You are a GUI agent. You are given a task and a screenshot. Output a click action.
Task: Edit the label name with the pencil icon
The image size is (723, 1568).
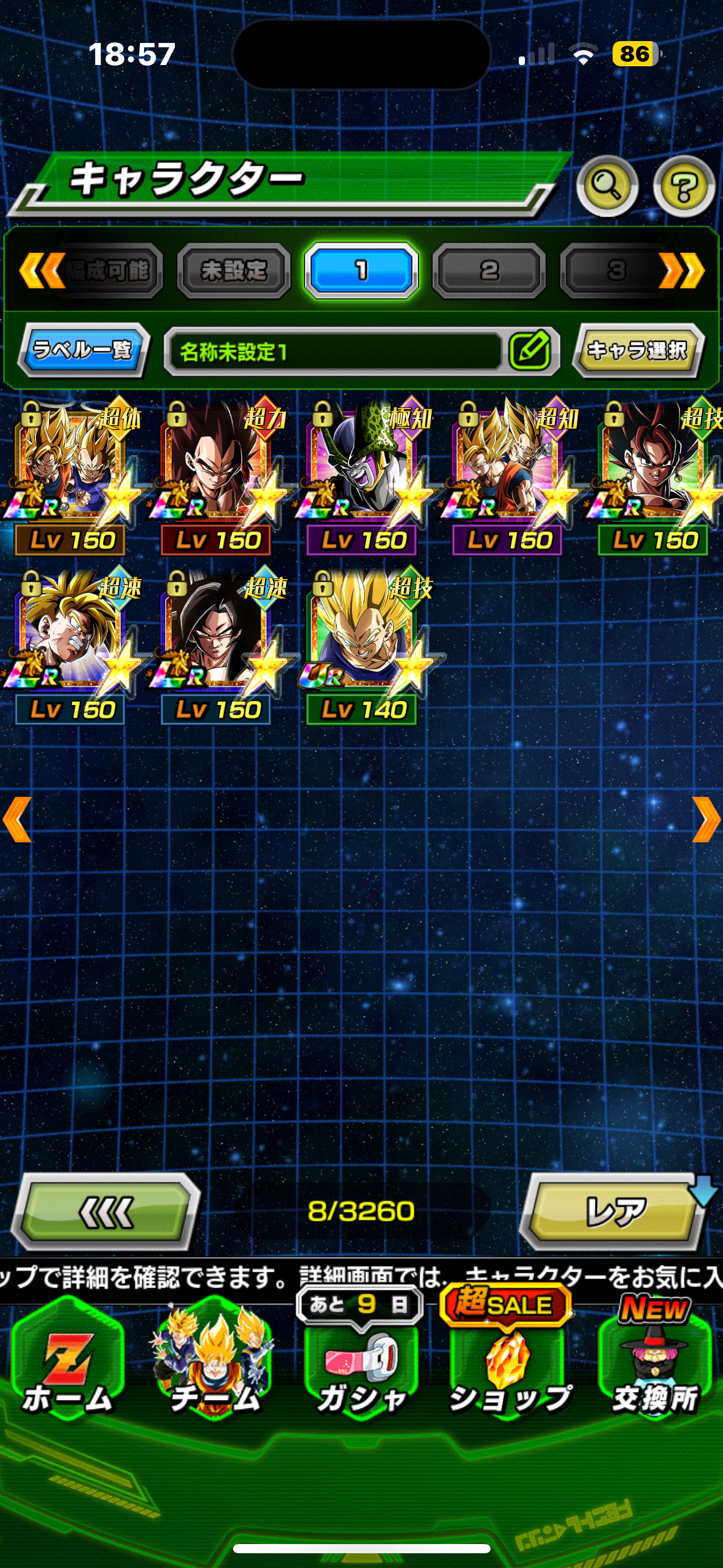click(x=529, y=351)
